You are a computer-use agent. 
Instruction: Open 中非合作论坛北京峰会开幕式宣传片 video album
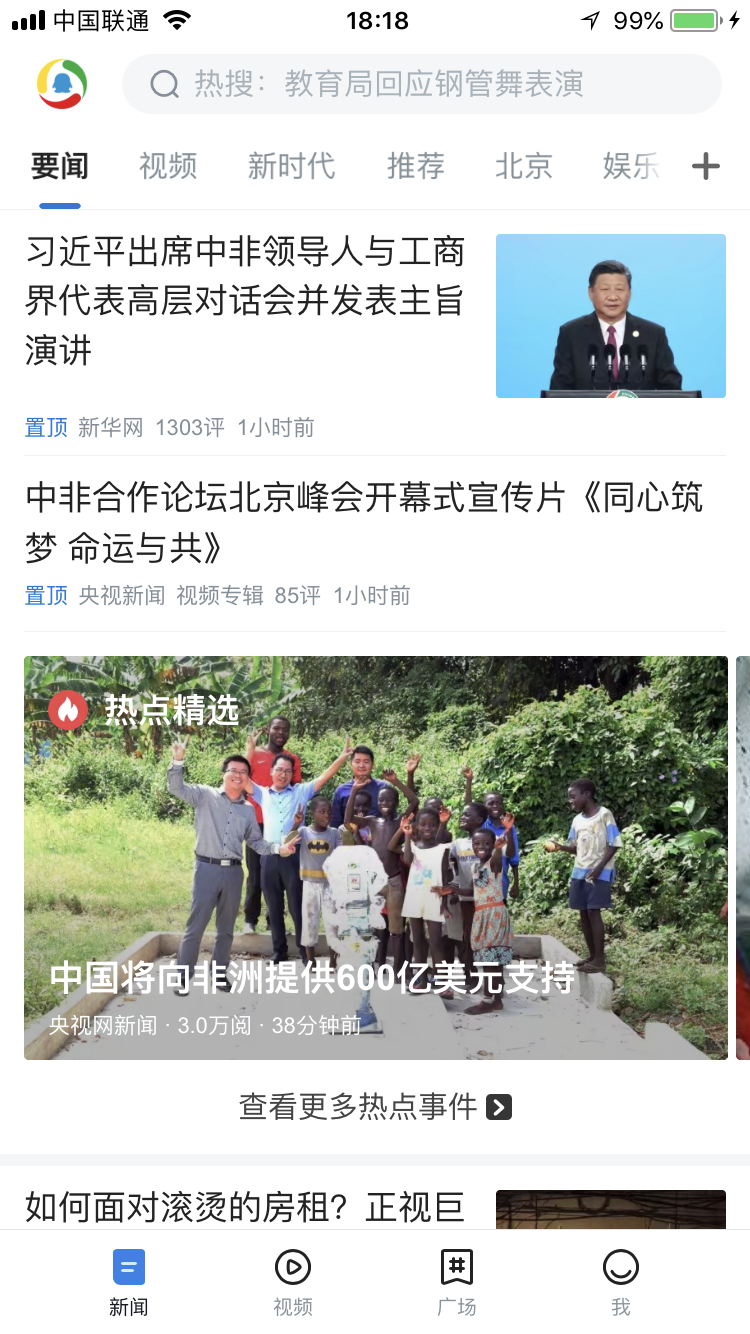point(365,522)
